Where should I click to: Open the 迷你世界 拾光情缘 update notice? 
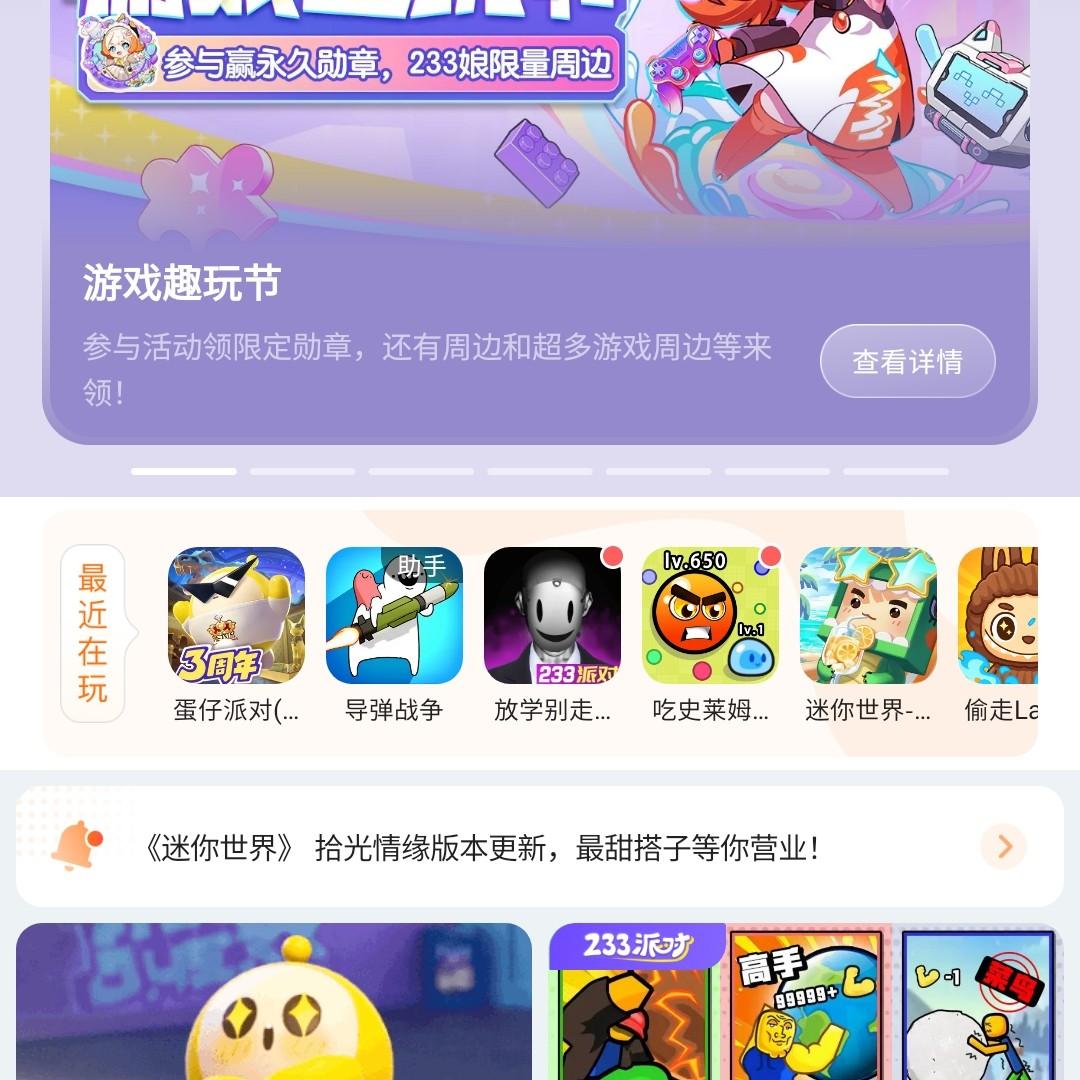point(480,848)
